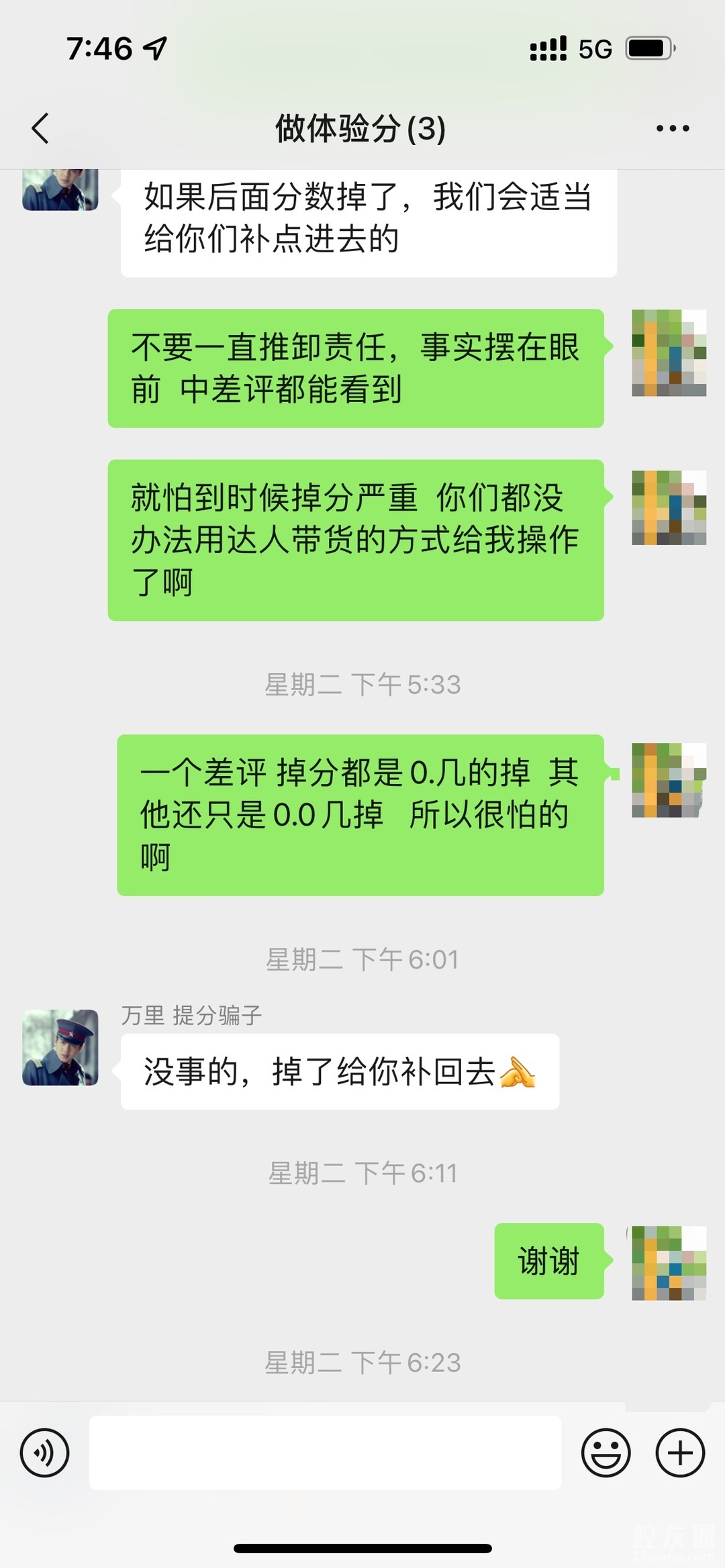Open the emoji sticker panel
This screenshot has height=1568, width=725.
coord(606,1453)
